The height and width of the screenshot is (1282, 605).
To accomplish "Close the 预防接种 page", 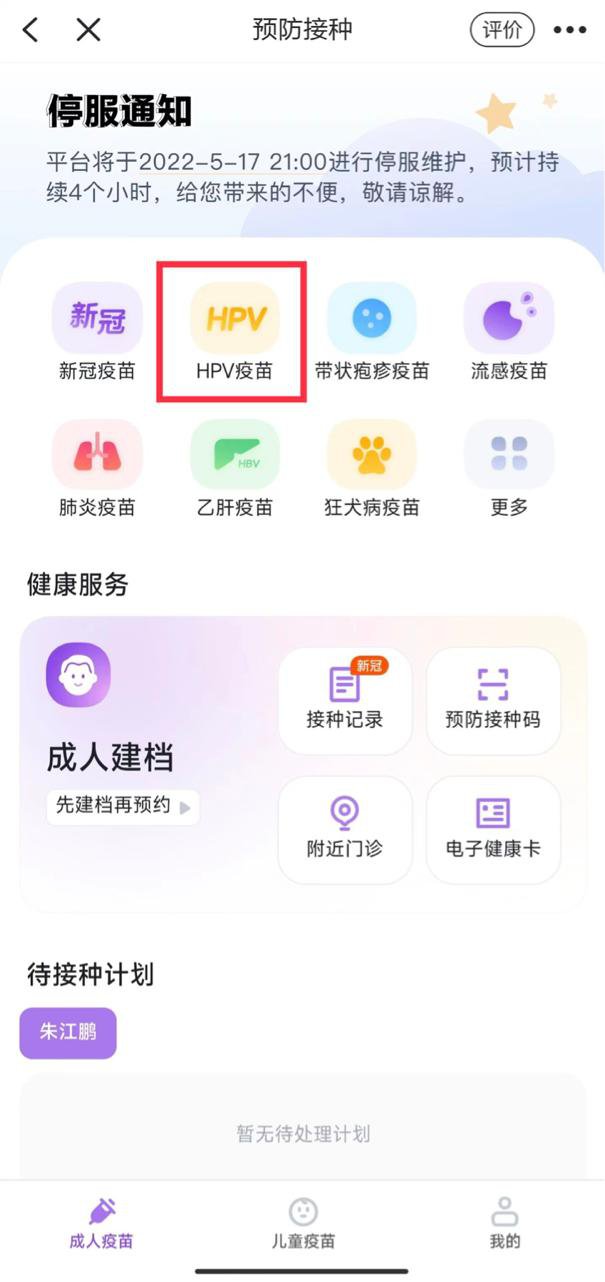I will tap(89, 30).
